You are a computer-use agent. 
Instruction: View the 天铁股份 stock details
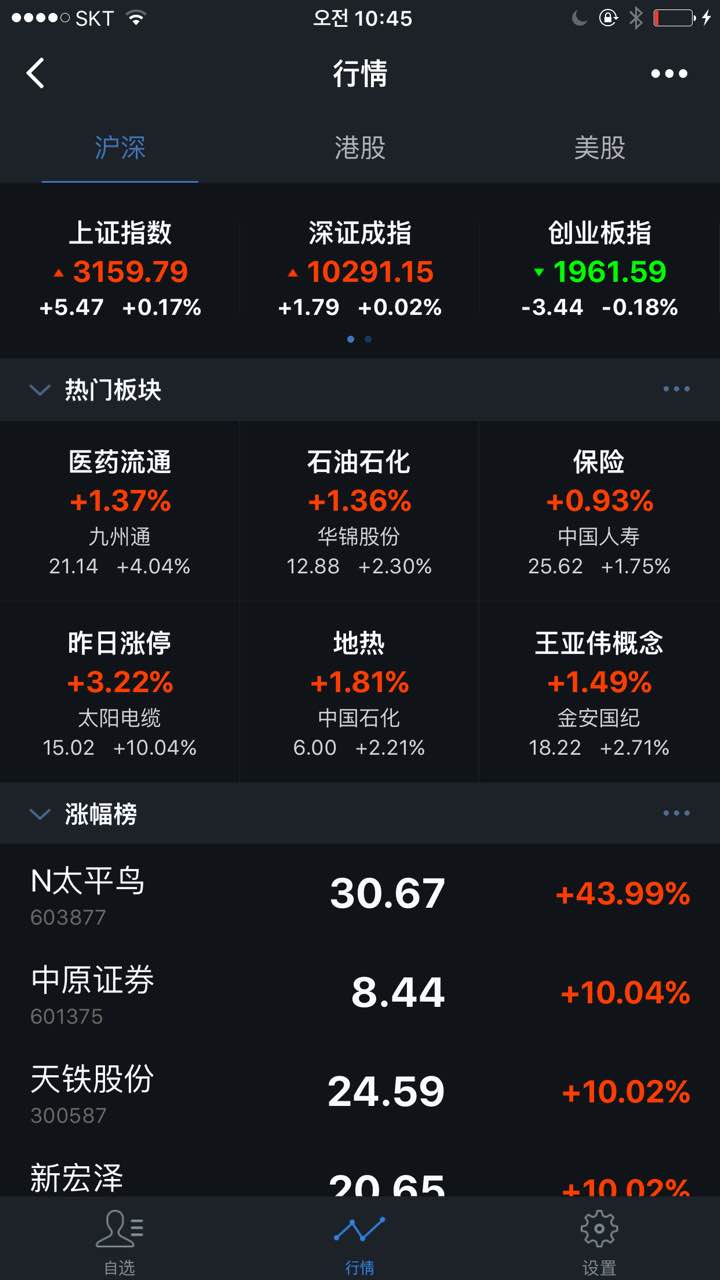(360, 1092)
